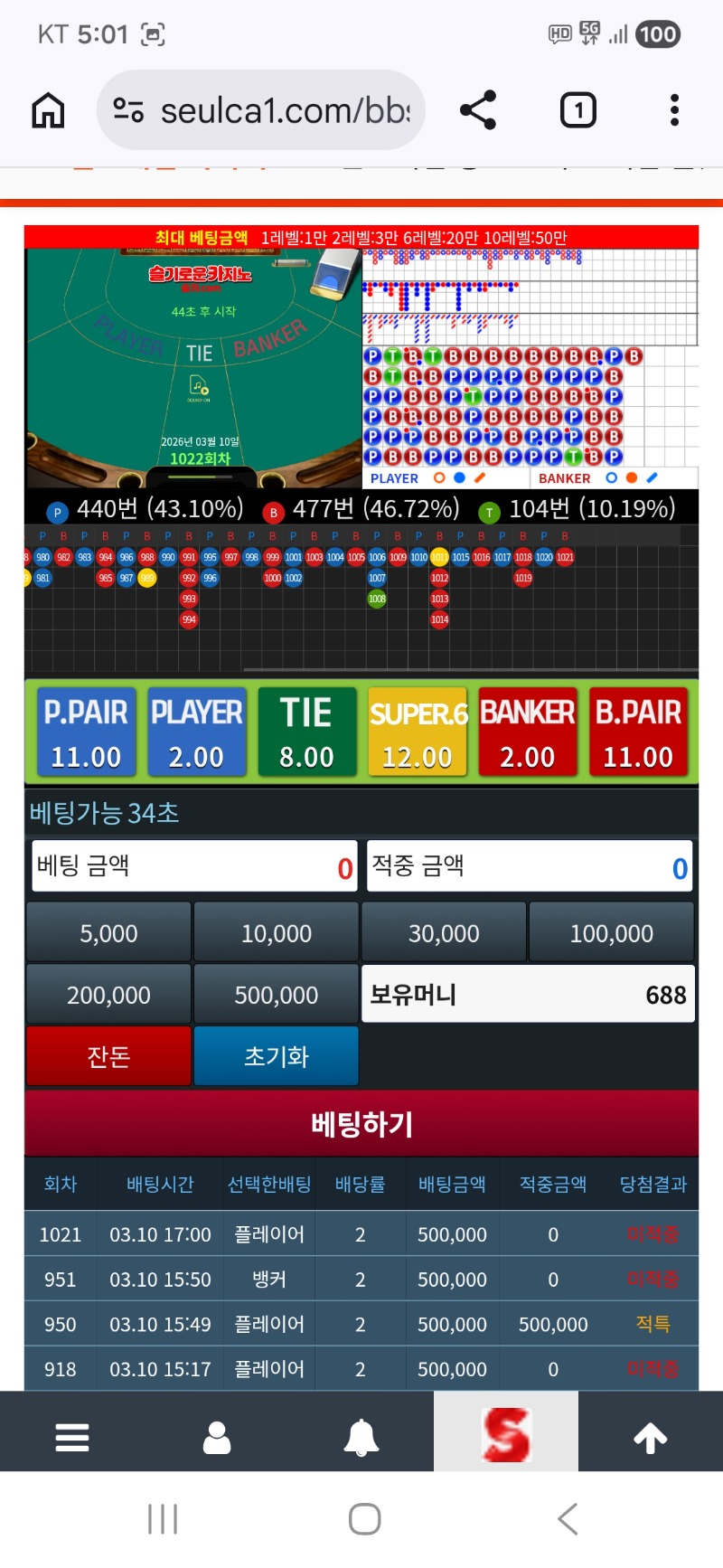
Task: Open the notifications bell
Action: tap(361, 1436)
